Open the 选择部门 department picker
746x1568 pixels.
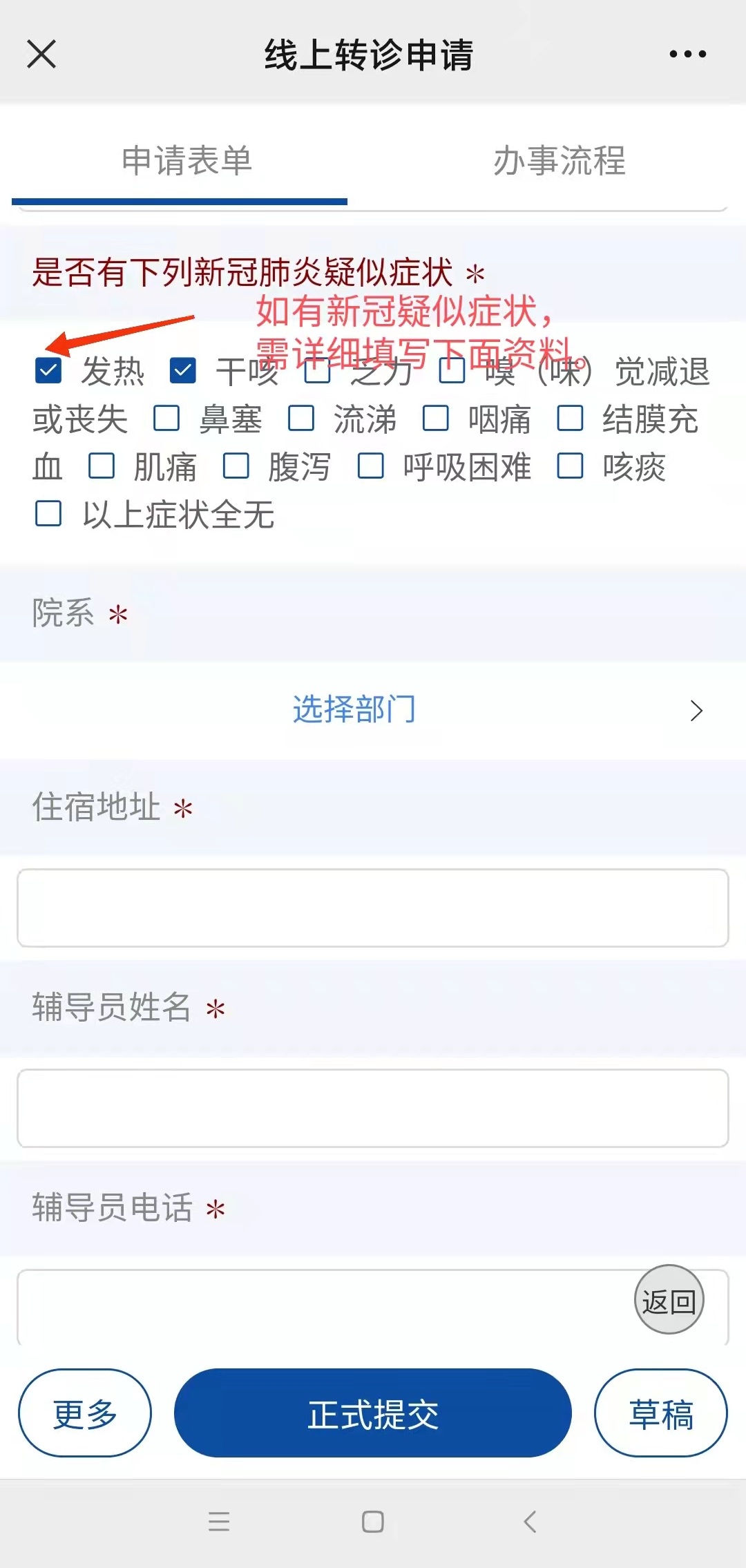(x=373, y=710)
